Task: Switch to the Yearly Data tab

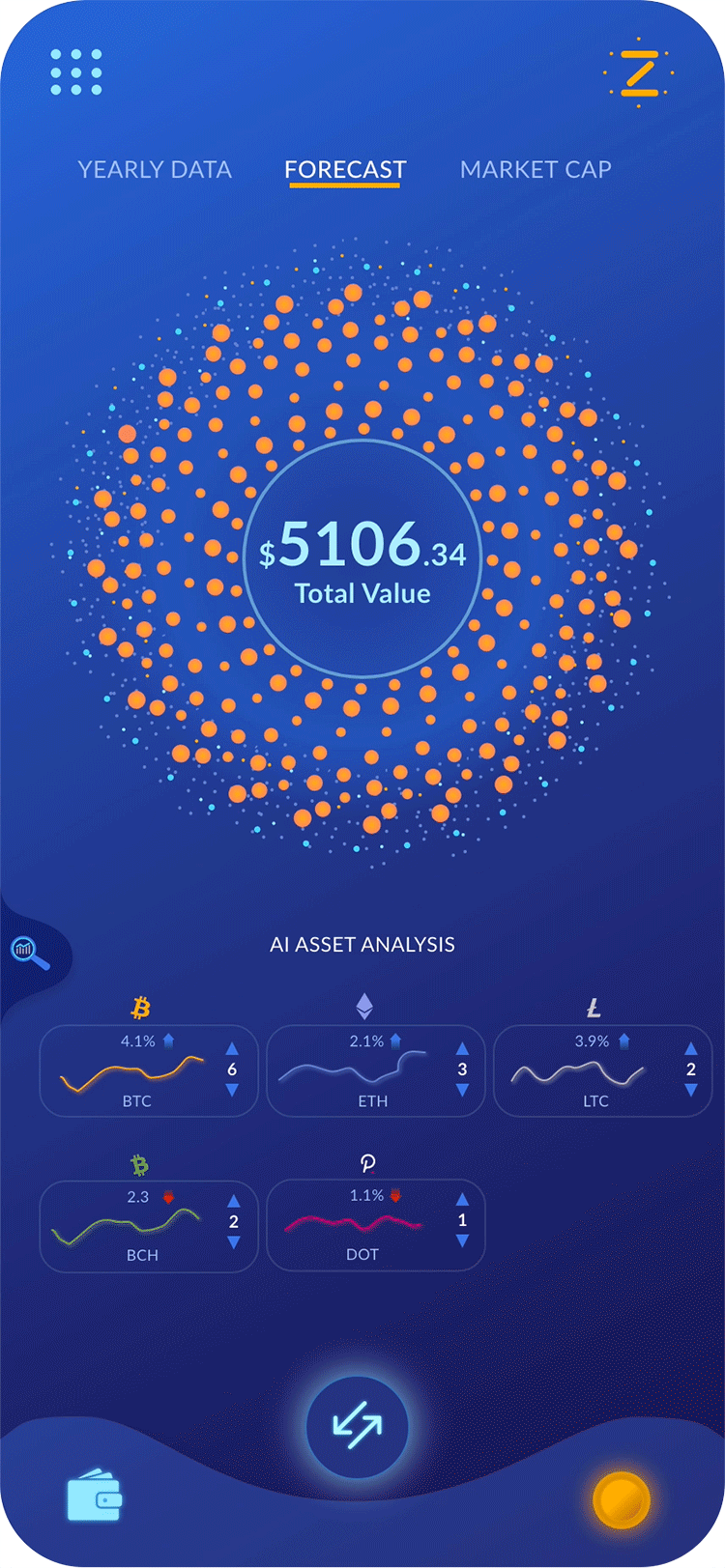Action: pyautogui.click(x=155, y=170)
